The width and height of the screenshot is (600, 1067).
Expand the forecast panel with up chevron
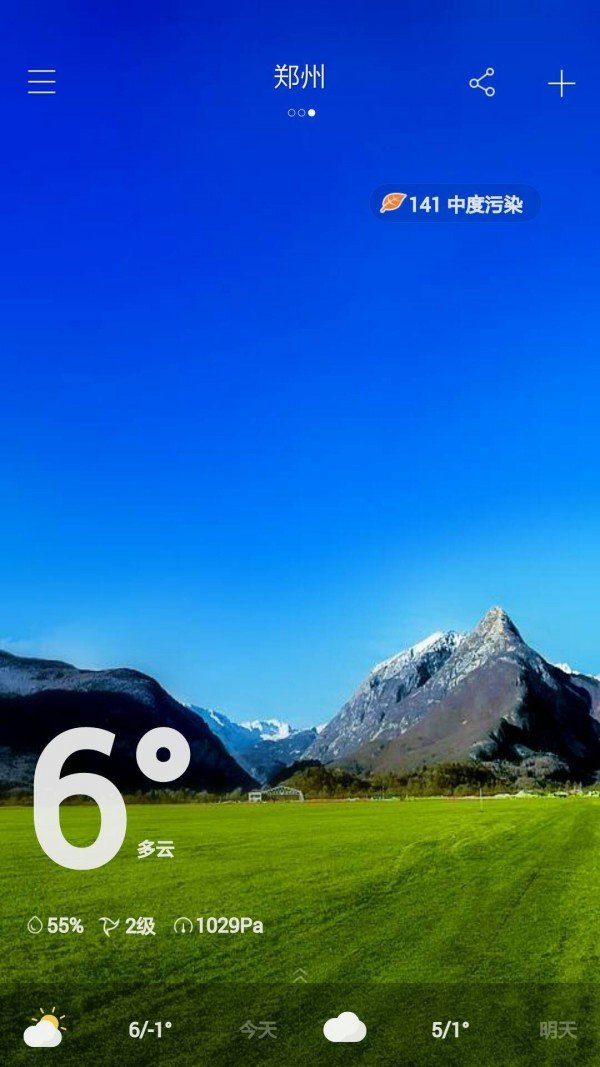(300, 975)
